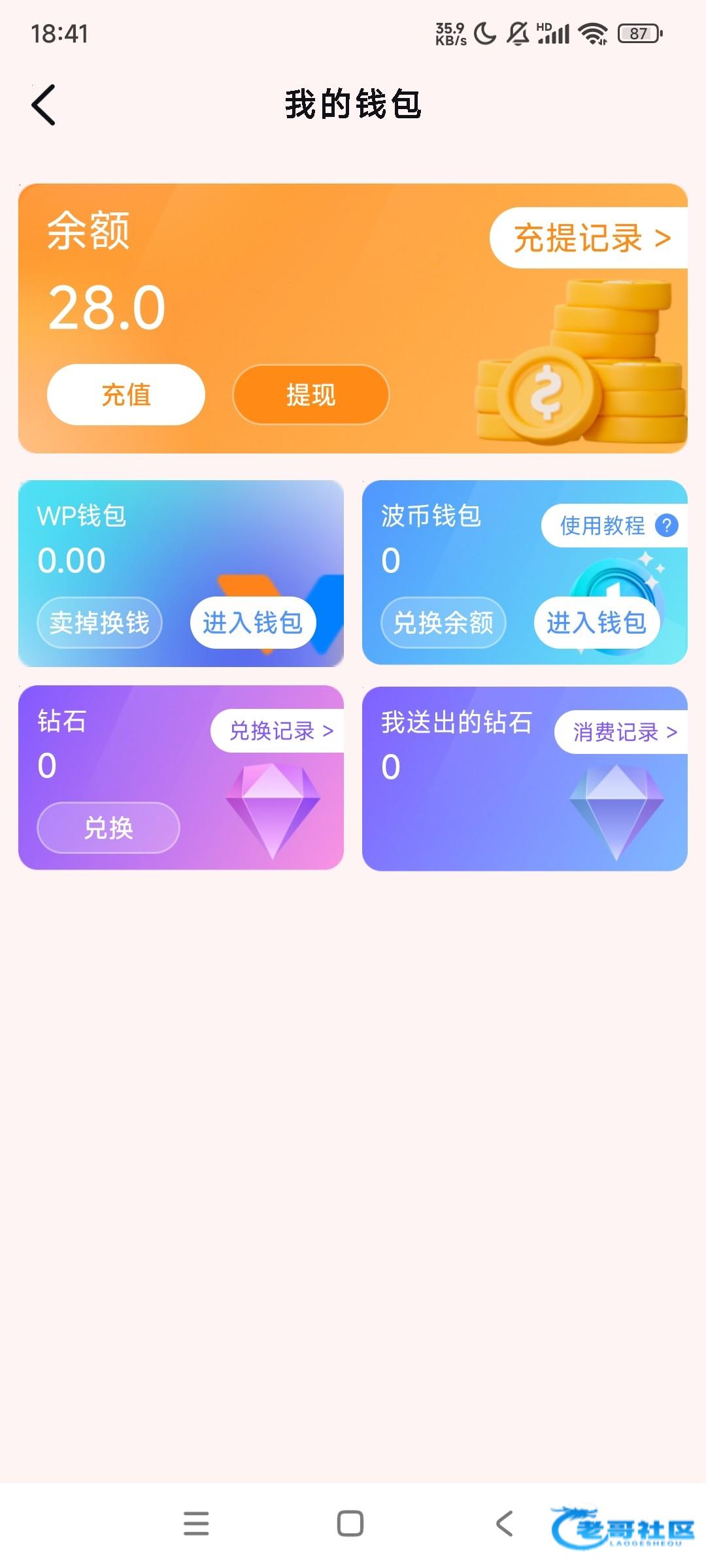Open system recent apps menu

196,1524
